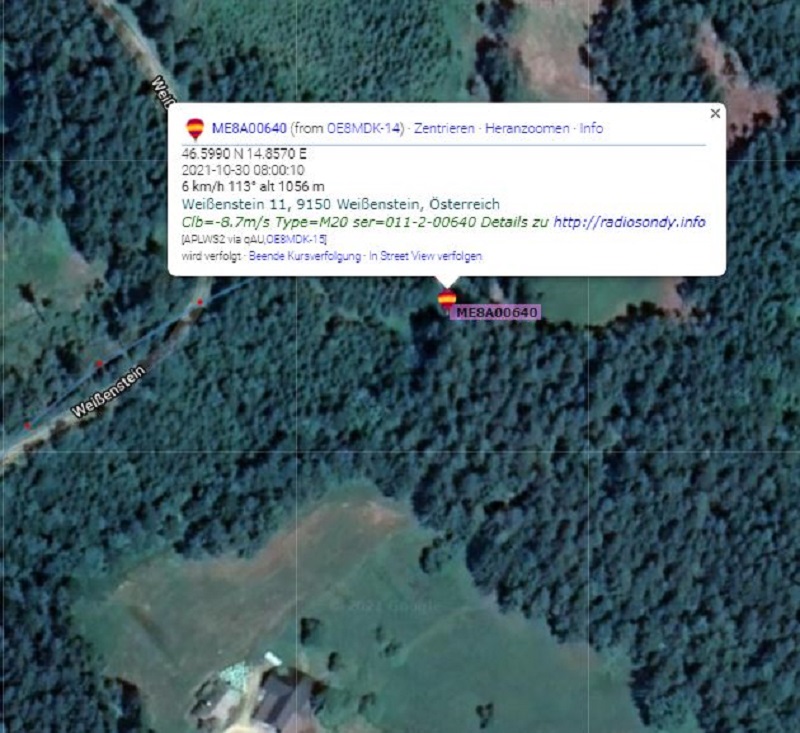Open the OE8MDK-14 source station link
Image resolution: width=800 pixels, height=733 pixels.
365,129
